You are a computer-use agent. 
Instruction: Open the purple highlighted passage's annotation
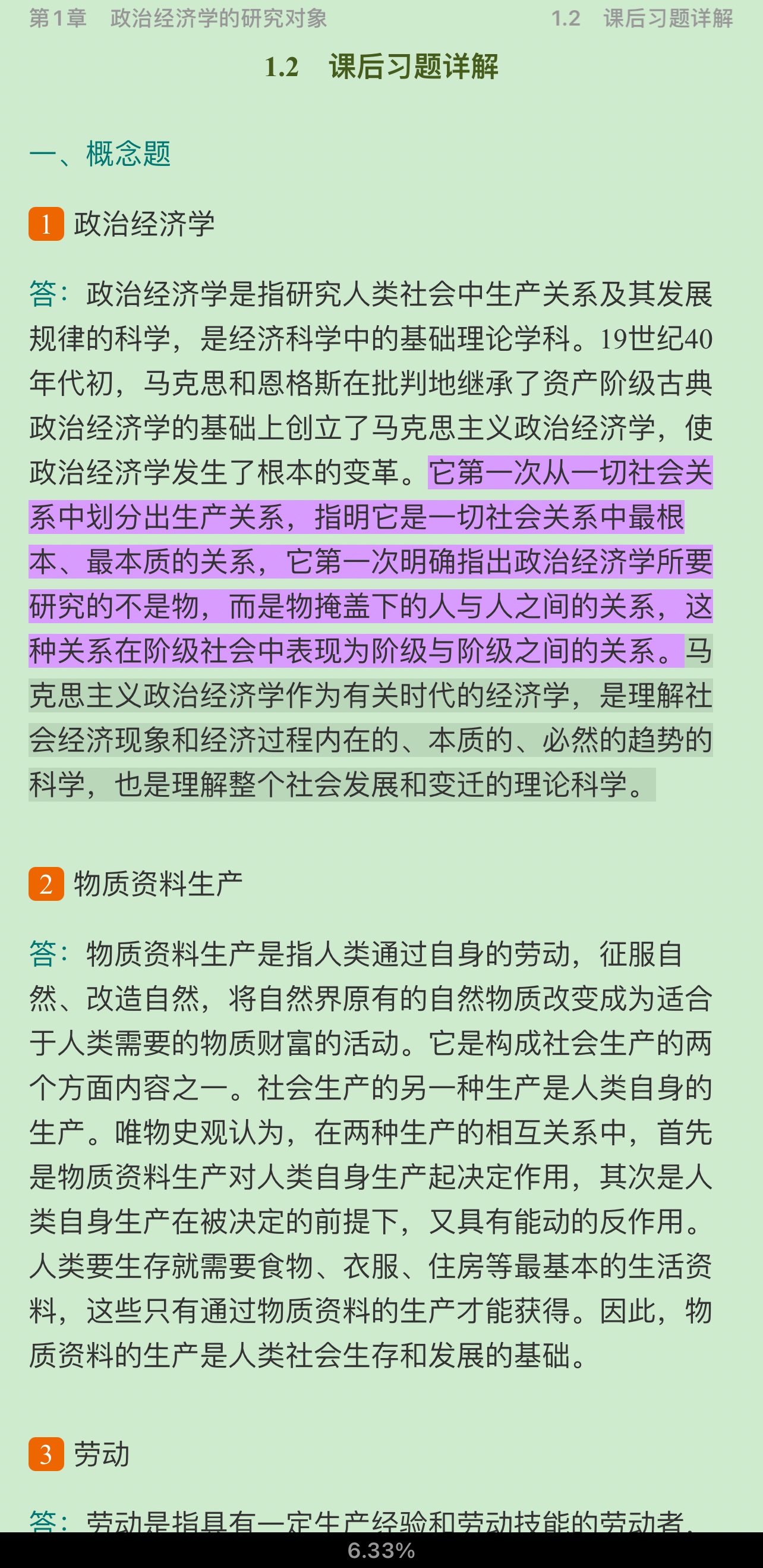click(370, 561)
